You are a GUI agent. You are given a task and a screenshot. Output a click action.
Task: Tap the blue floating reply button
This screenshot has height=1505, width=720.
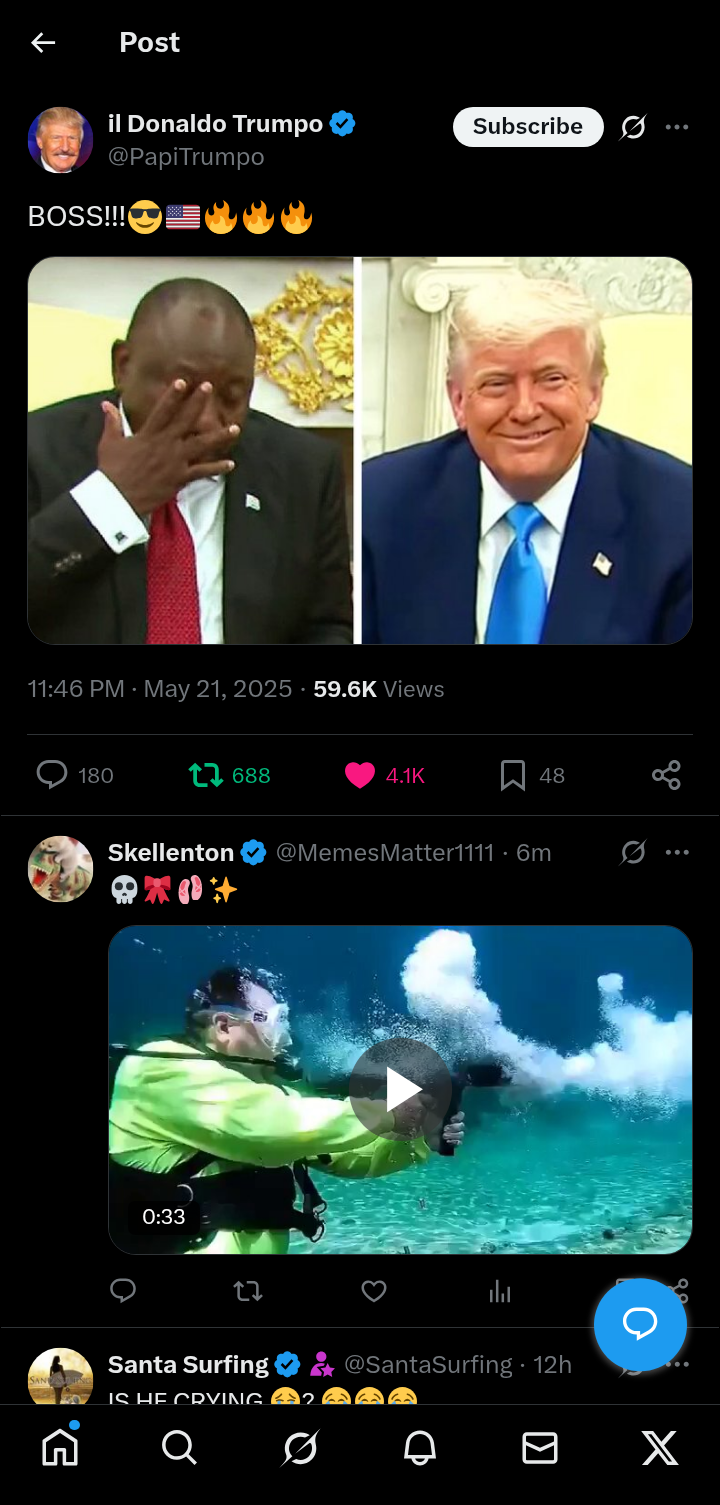pos(640,1324)
